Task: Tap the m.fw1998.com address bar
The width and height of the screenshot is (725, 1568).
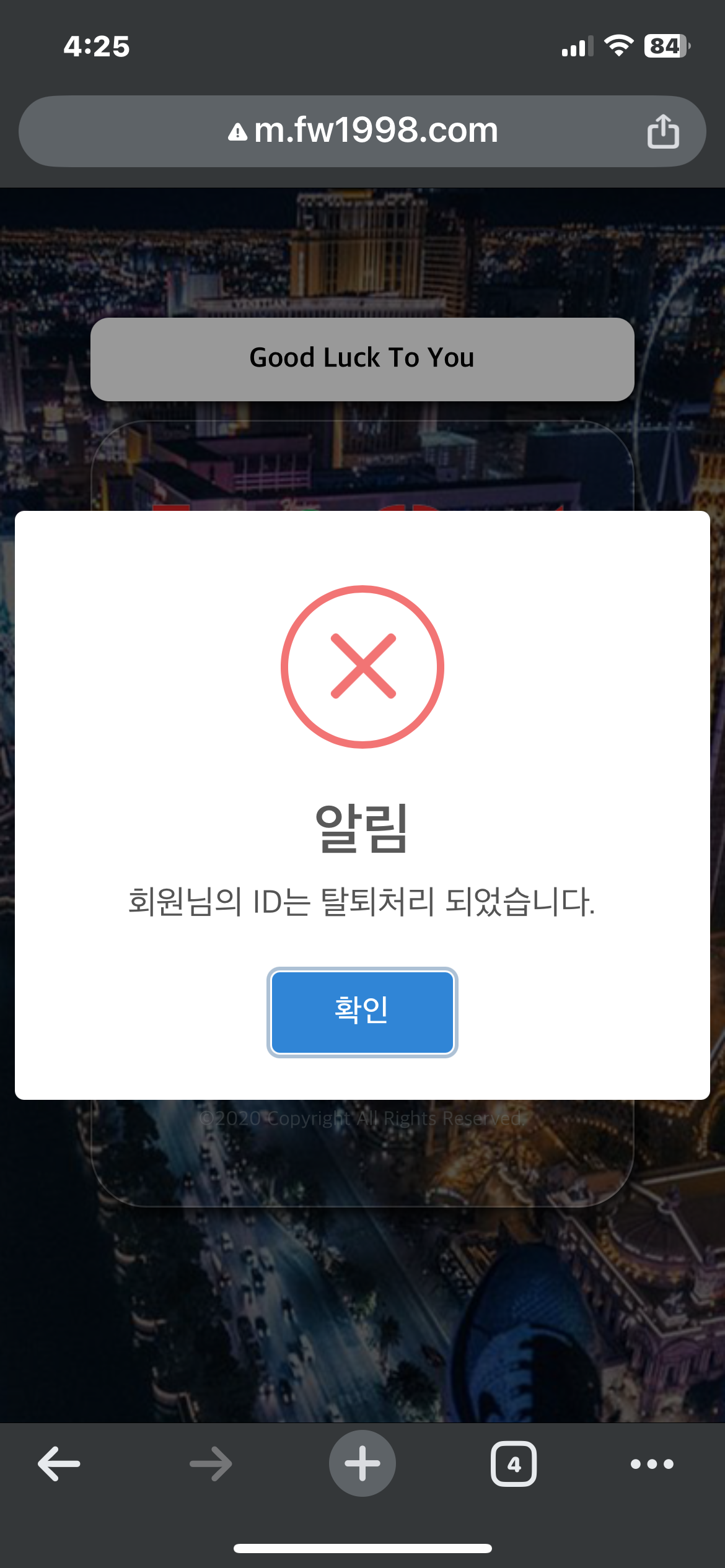Action: coord(362,131)
